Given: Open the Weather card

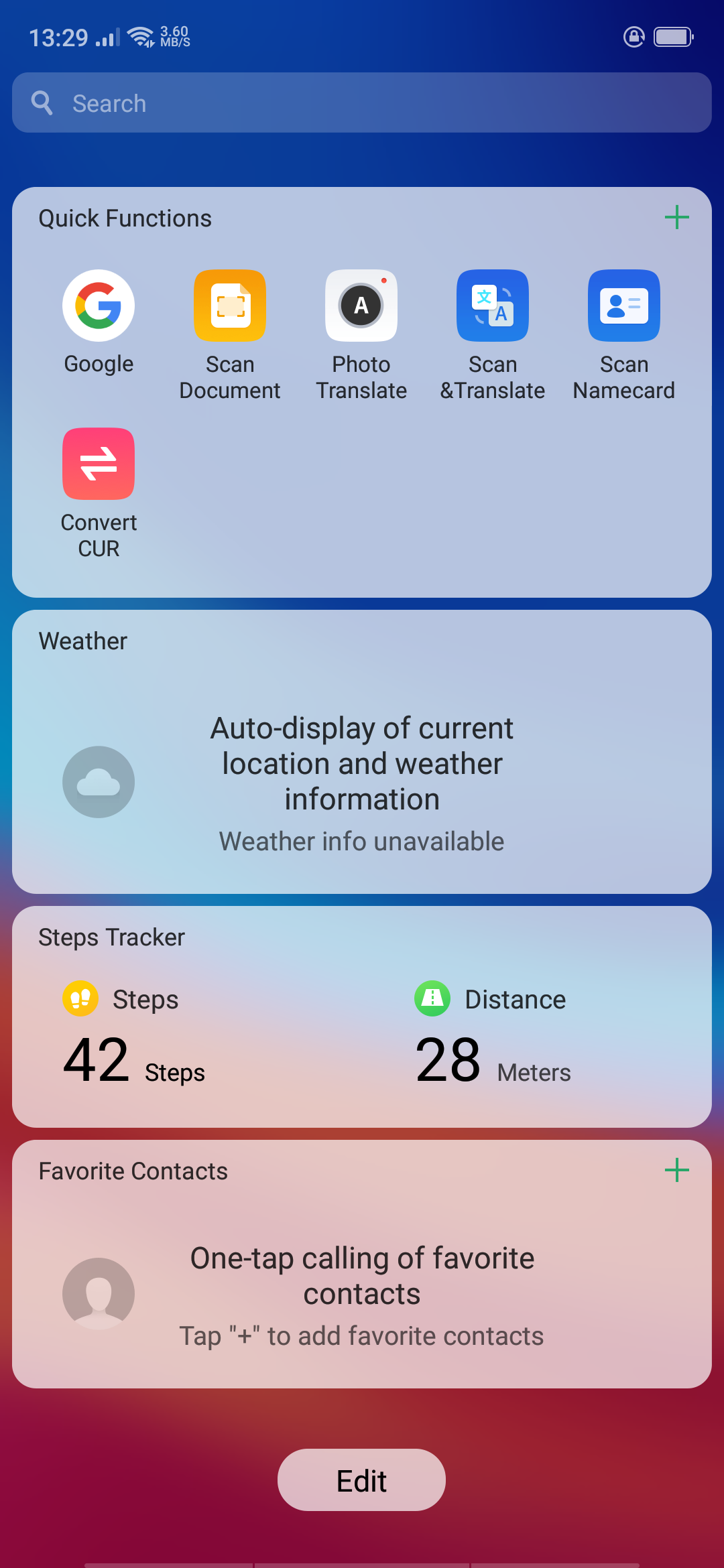Looking at the screenshot, I should tap(362, 764).
